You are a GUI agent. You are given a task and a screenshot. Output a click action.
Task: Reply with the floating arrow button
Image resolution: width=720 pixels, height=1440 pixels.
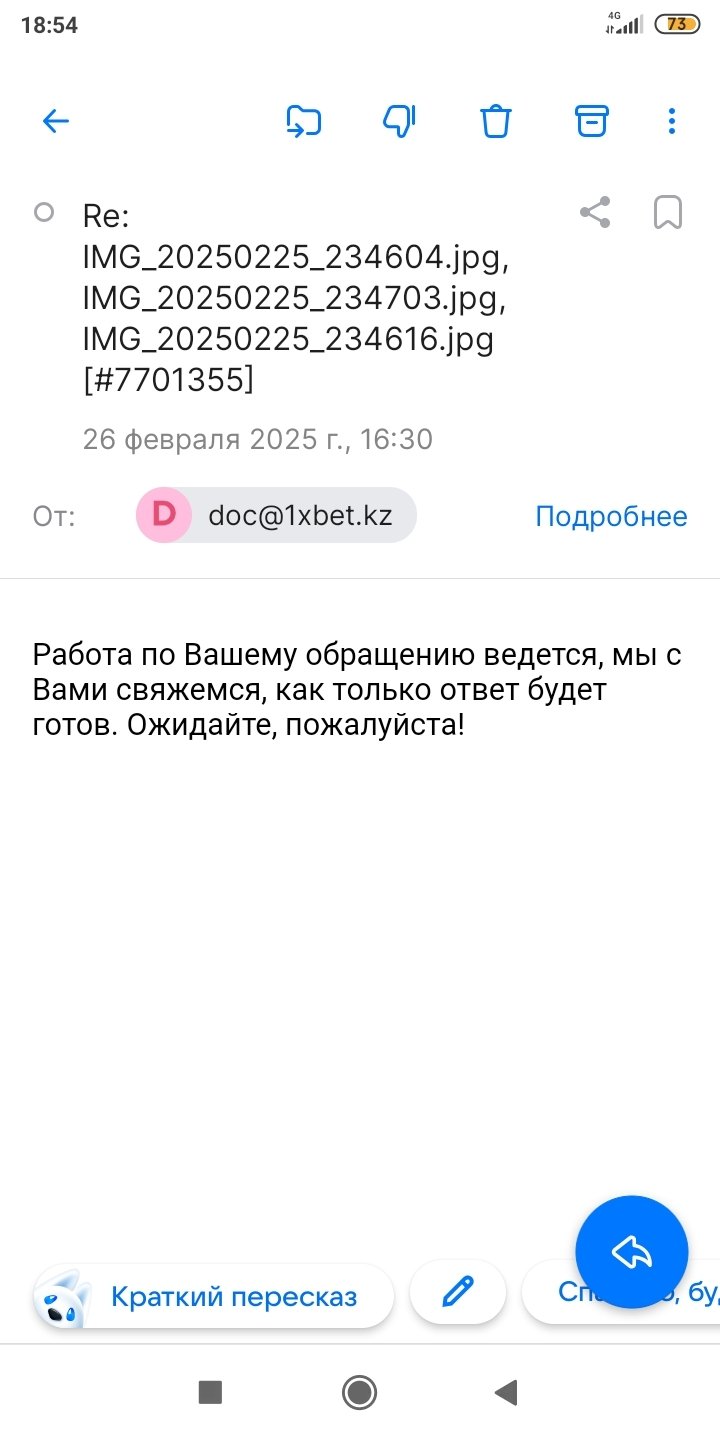point(631,1252)
